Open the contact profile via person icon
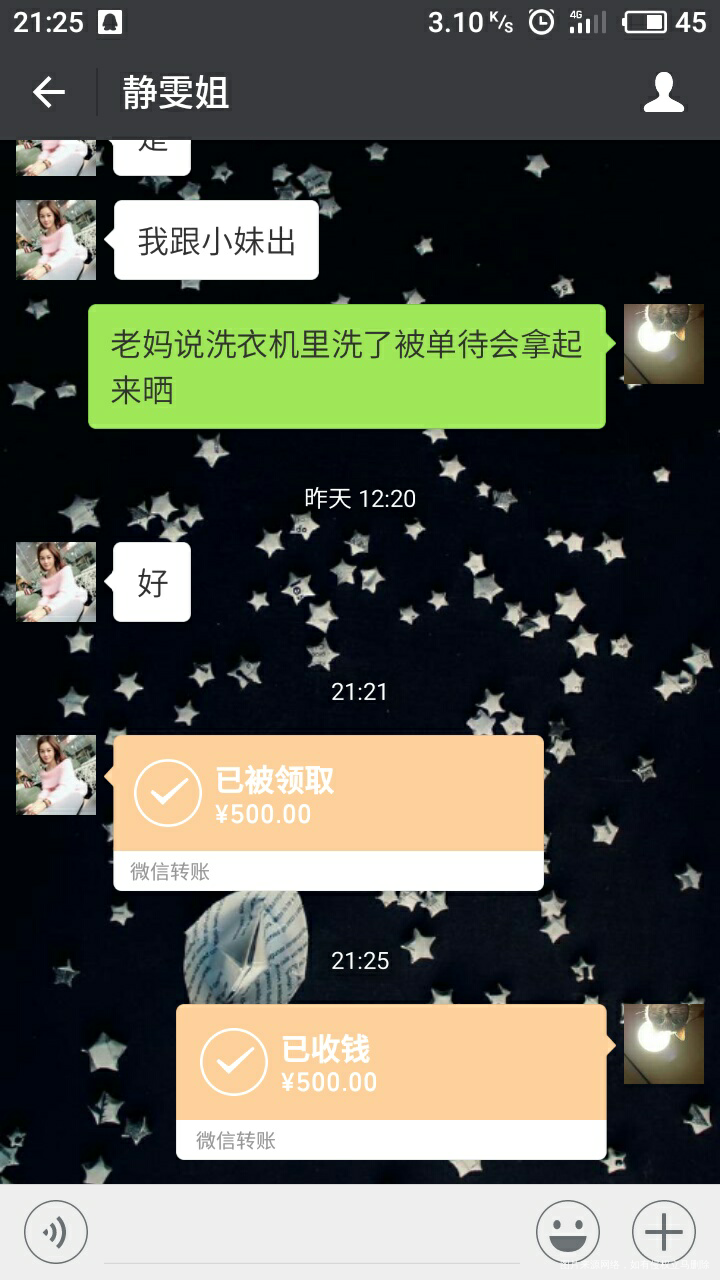 coord(662,91)
